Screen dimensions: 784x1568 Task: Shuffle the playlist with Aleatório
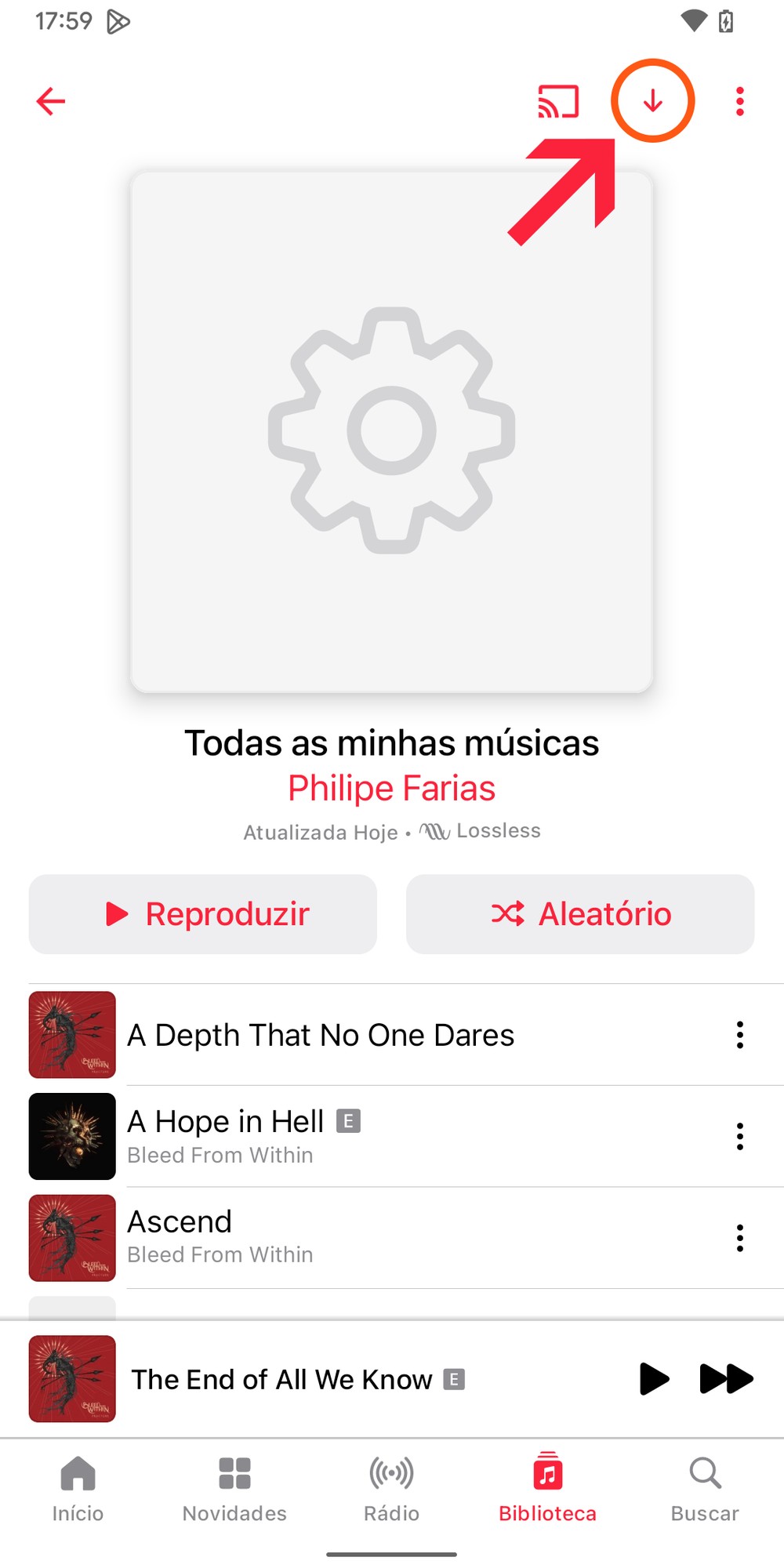[580, 914]
